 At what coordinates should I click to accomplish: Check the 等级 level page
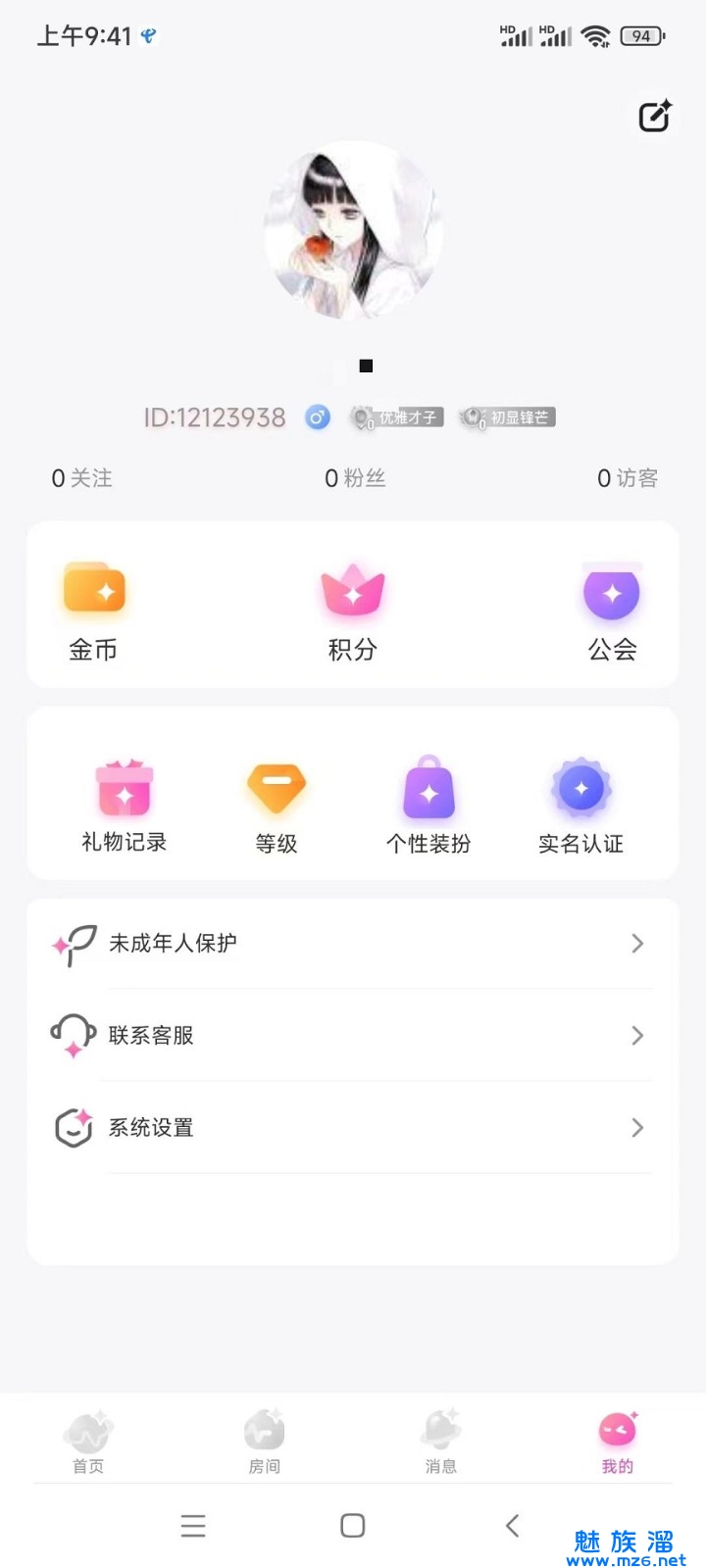point(277,805)
